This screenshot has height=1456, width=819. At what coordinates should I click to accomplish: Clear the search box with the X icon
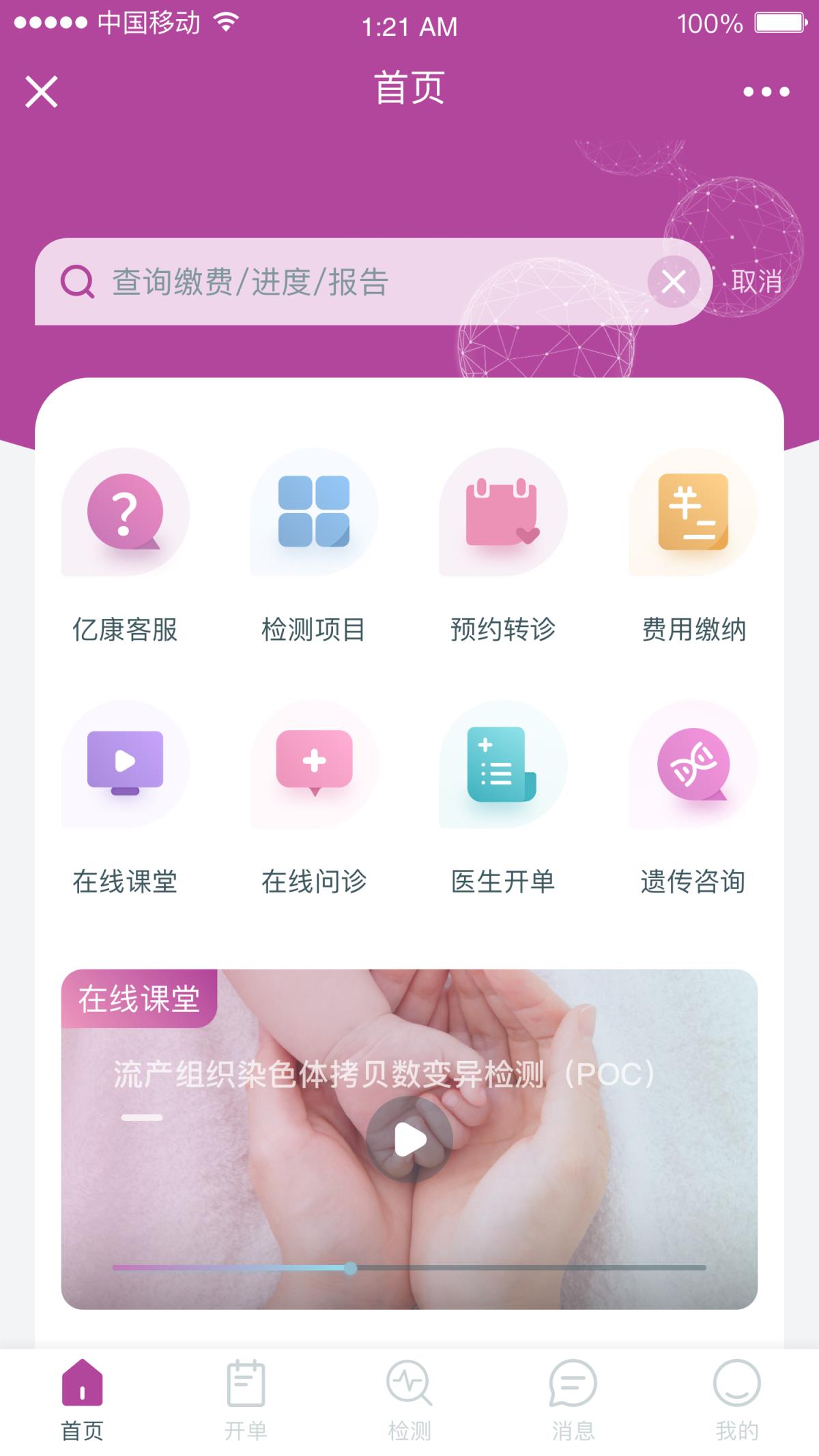coord(674,281)
